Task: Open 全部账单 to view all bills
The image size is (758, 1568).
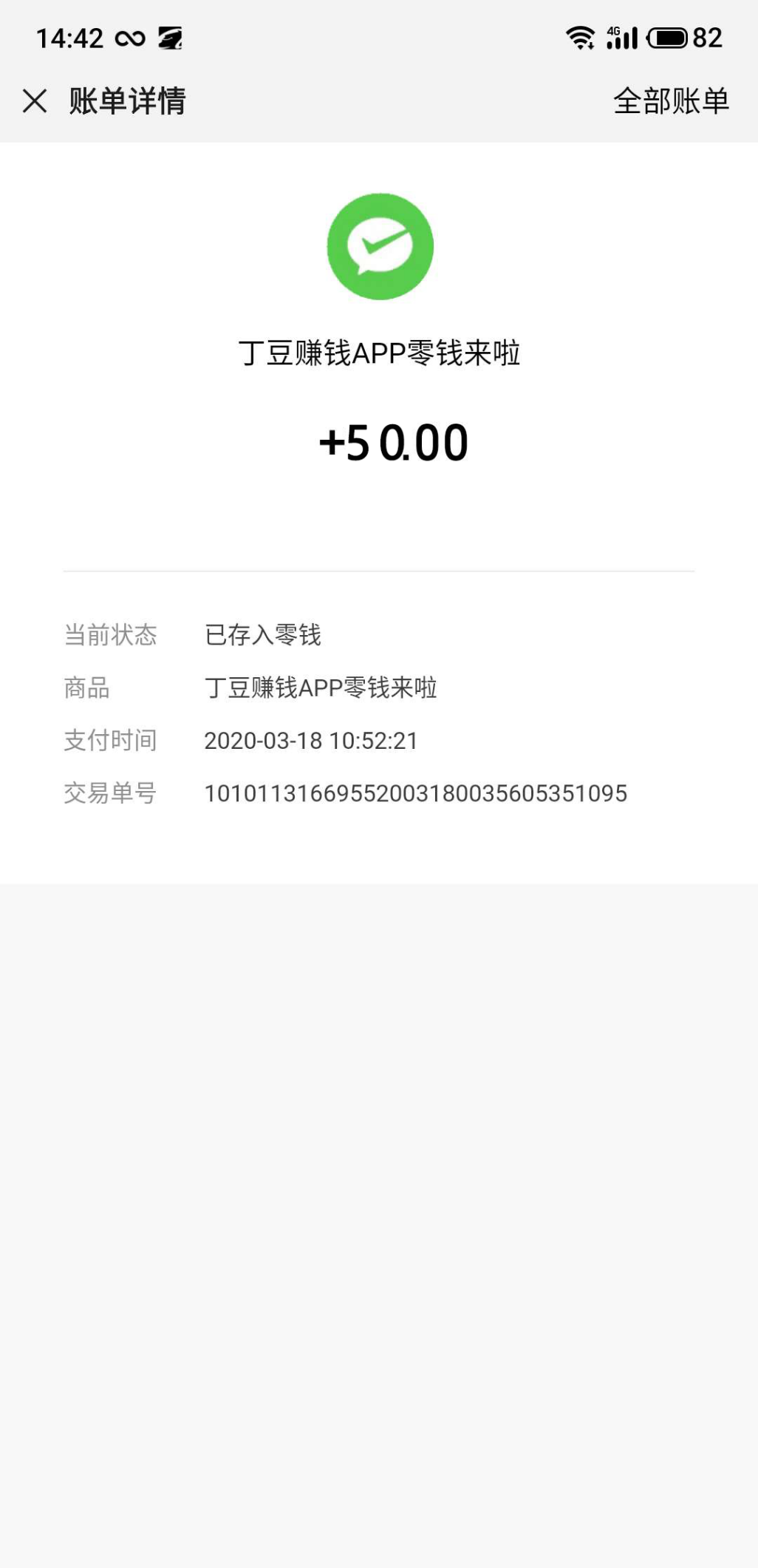Action: 671,101
